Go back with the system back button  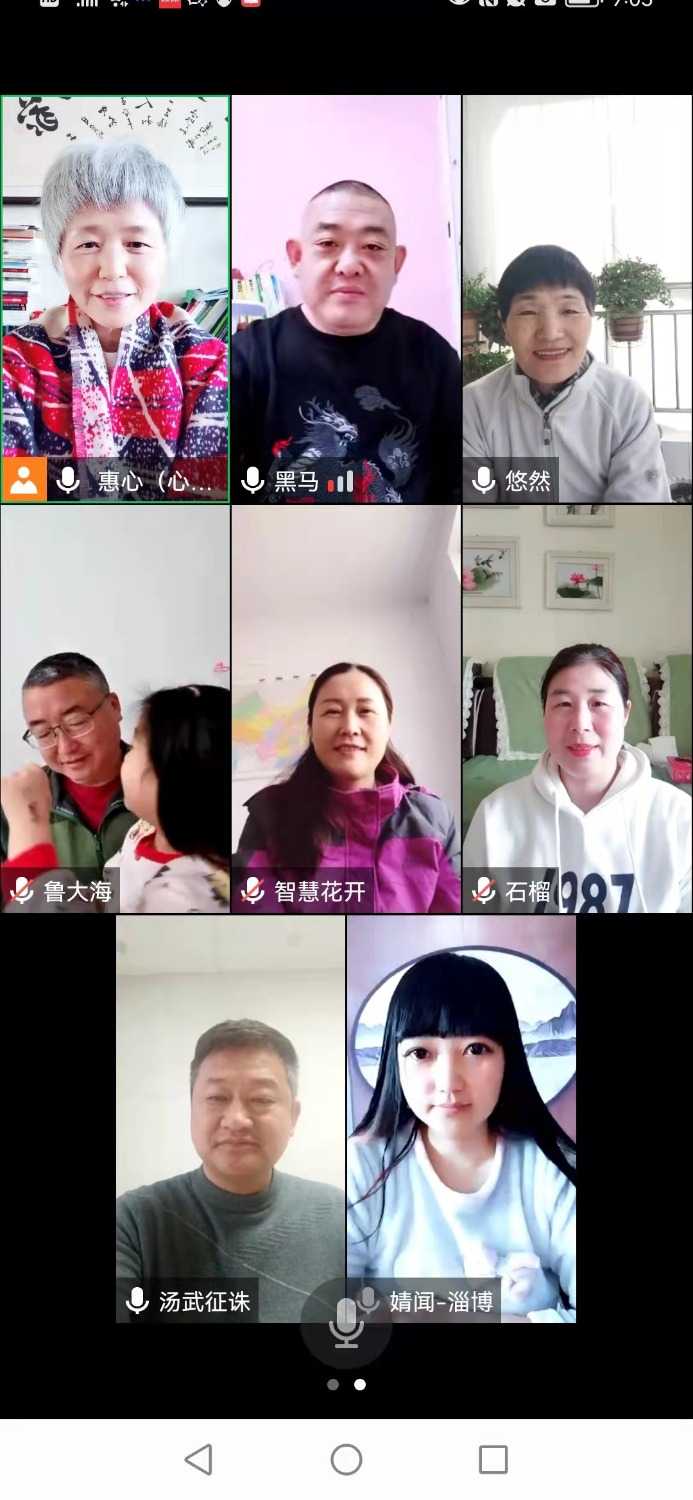pyautogui.click(x=199, y=1460)
